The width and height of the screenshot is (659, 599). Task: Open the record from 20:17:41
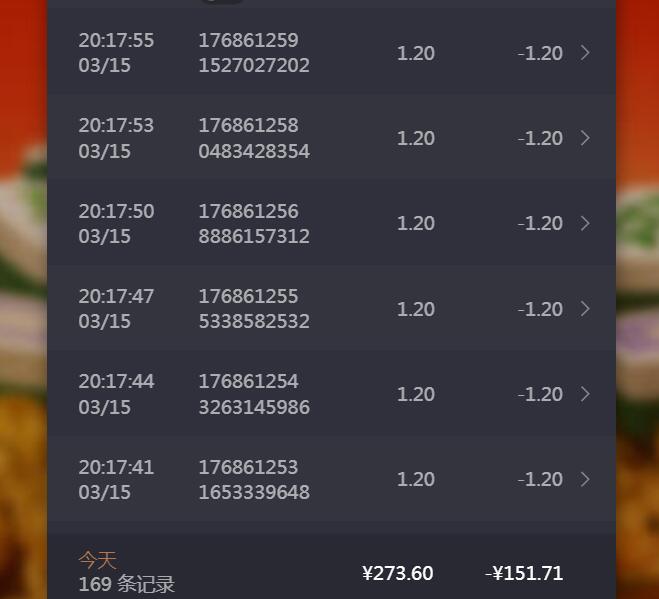[330, 479]
